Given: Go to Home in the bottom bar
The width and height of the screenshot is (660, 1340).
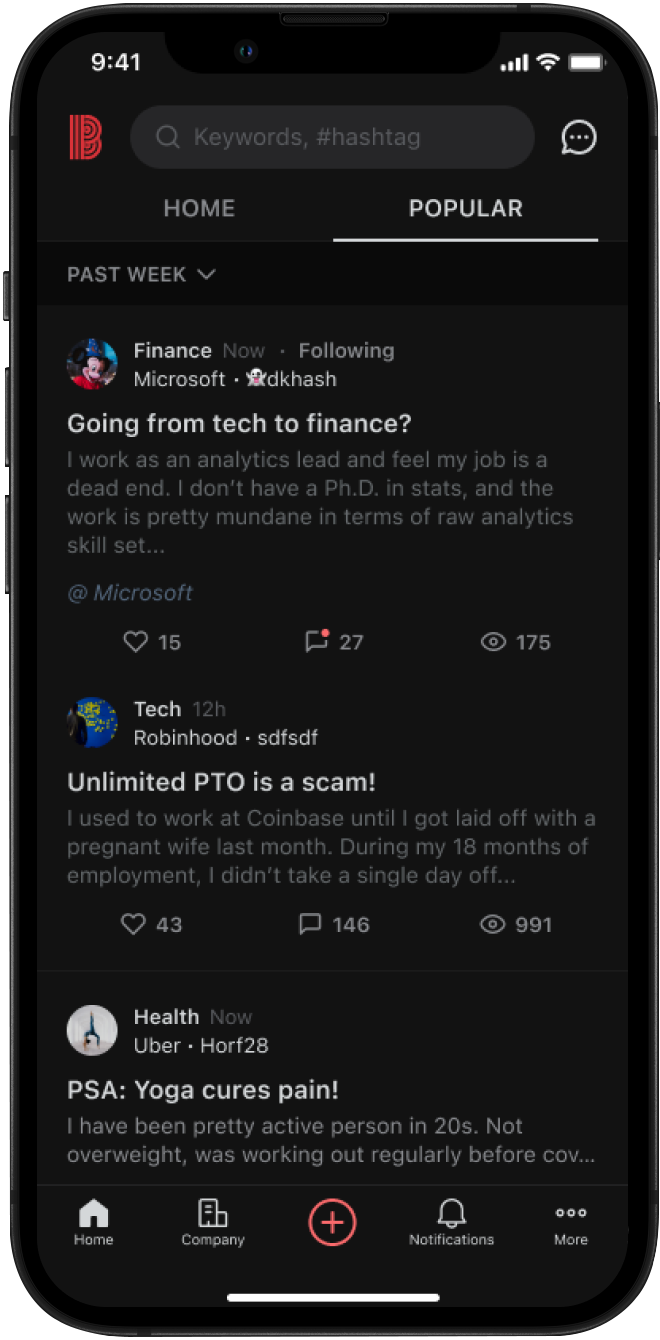Looking at the screenshot, I should 93,1223.
